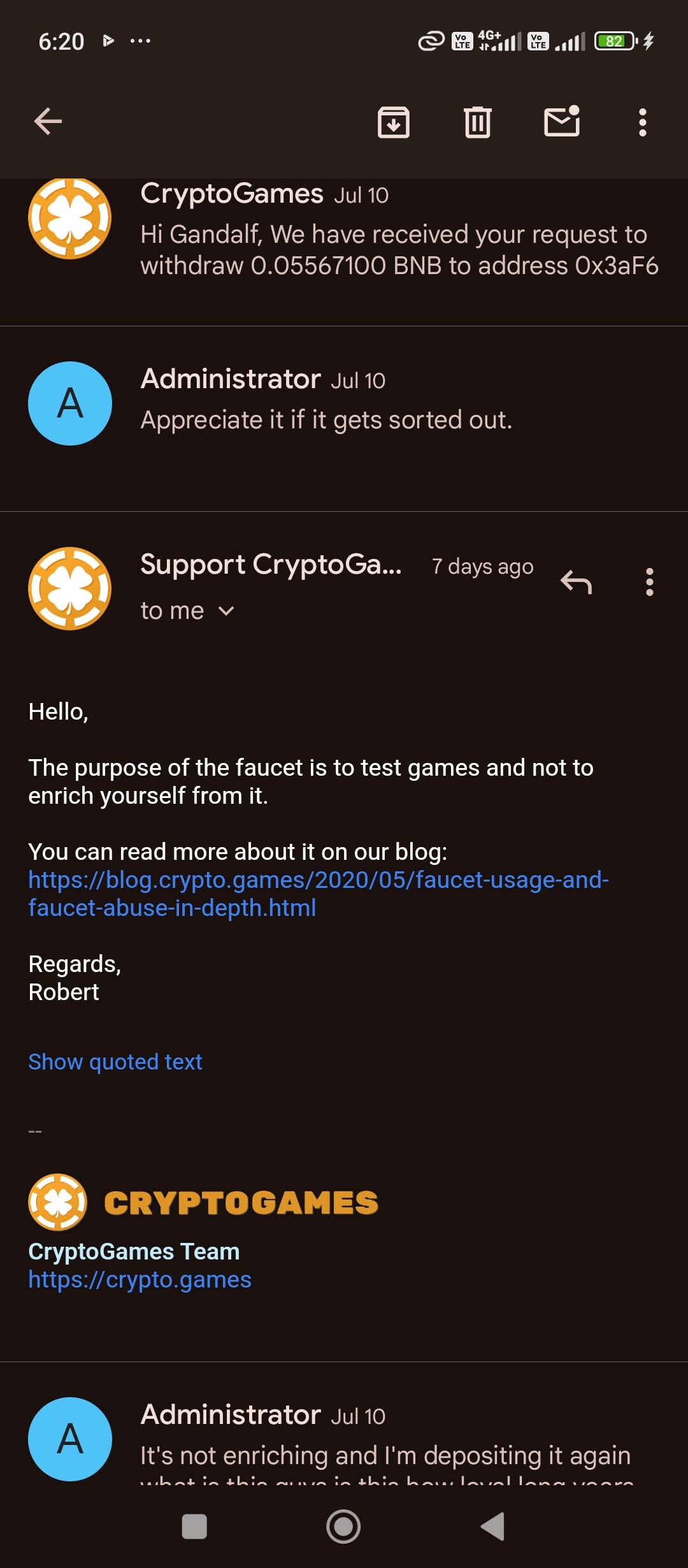Expand the 'to me' recipient details

(x=187, y=611)
